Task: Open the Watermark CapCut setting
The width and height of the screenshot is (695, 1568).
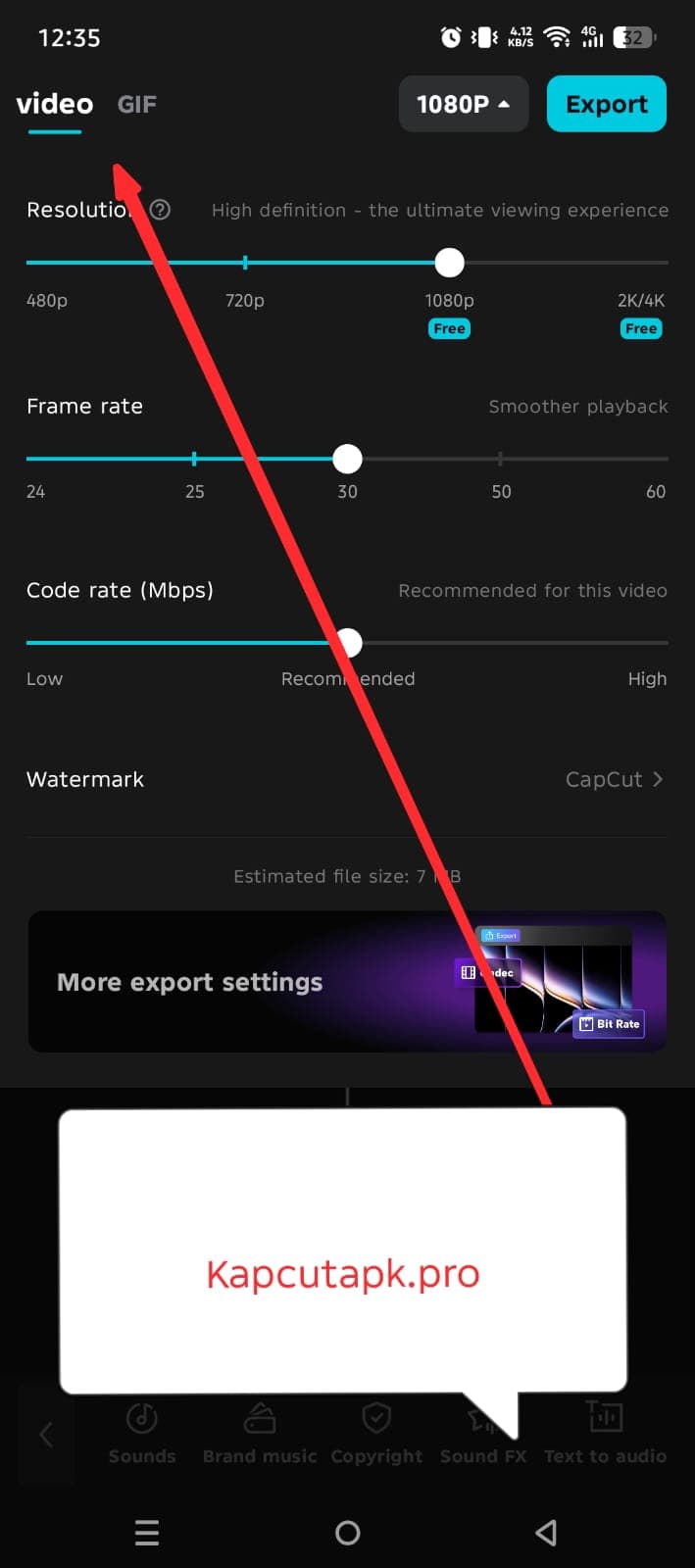Action: pos(614,779)
